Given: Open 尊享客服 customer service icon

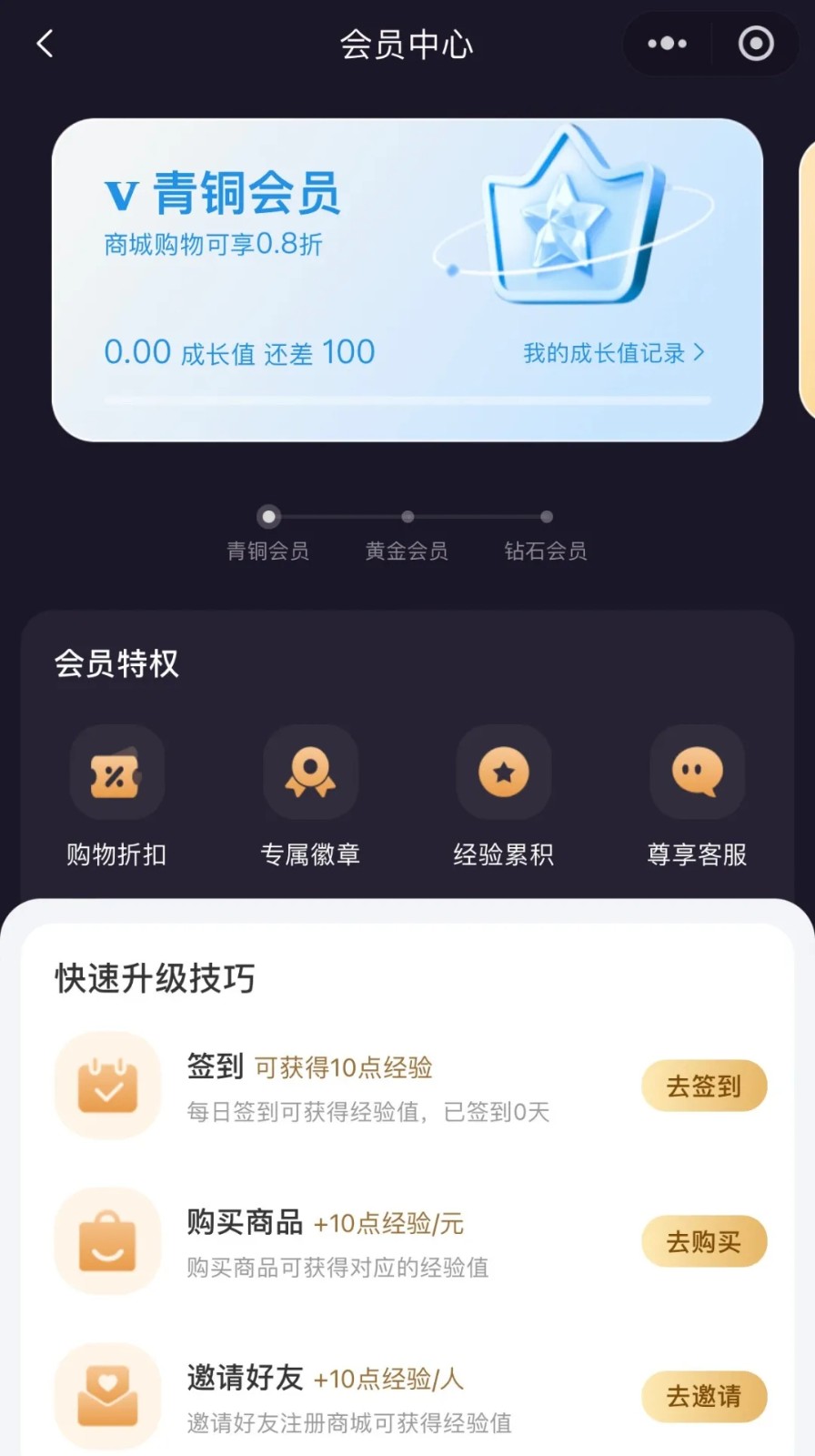Looking at the screenshot, I should pos(696,772).
